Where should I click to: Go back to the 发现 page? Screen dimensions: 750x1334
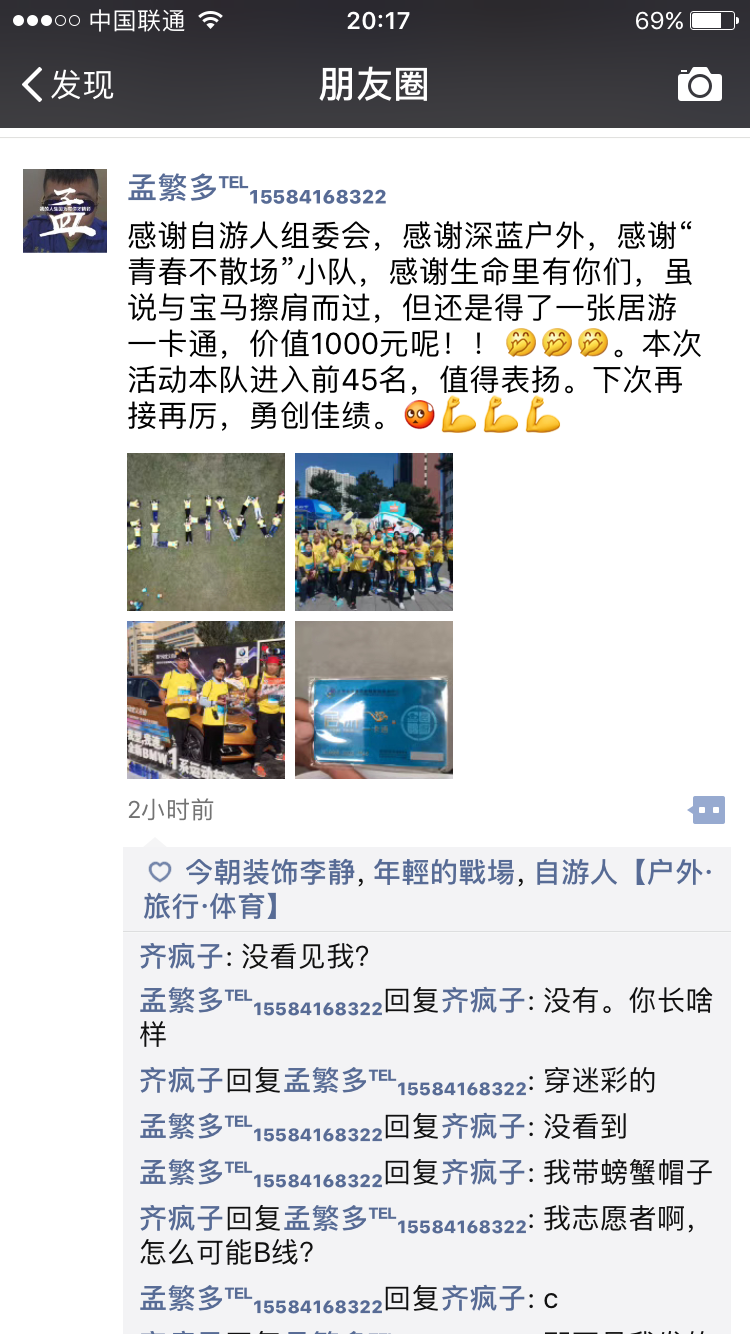[x=68, y=85]
